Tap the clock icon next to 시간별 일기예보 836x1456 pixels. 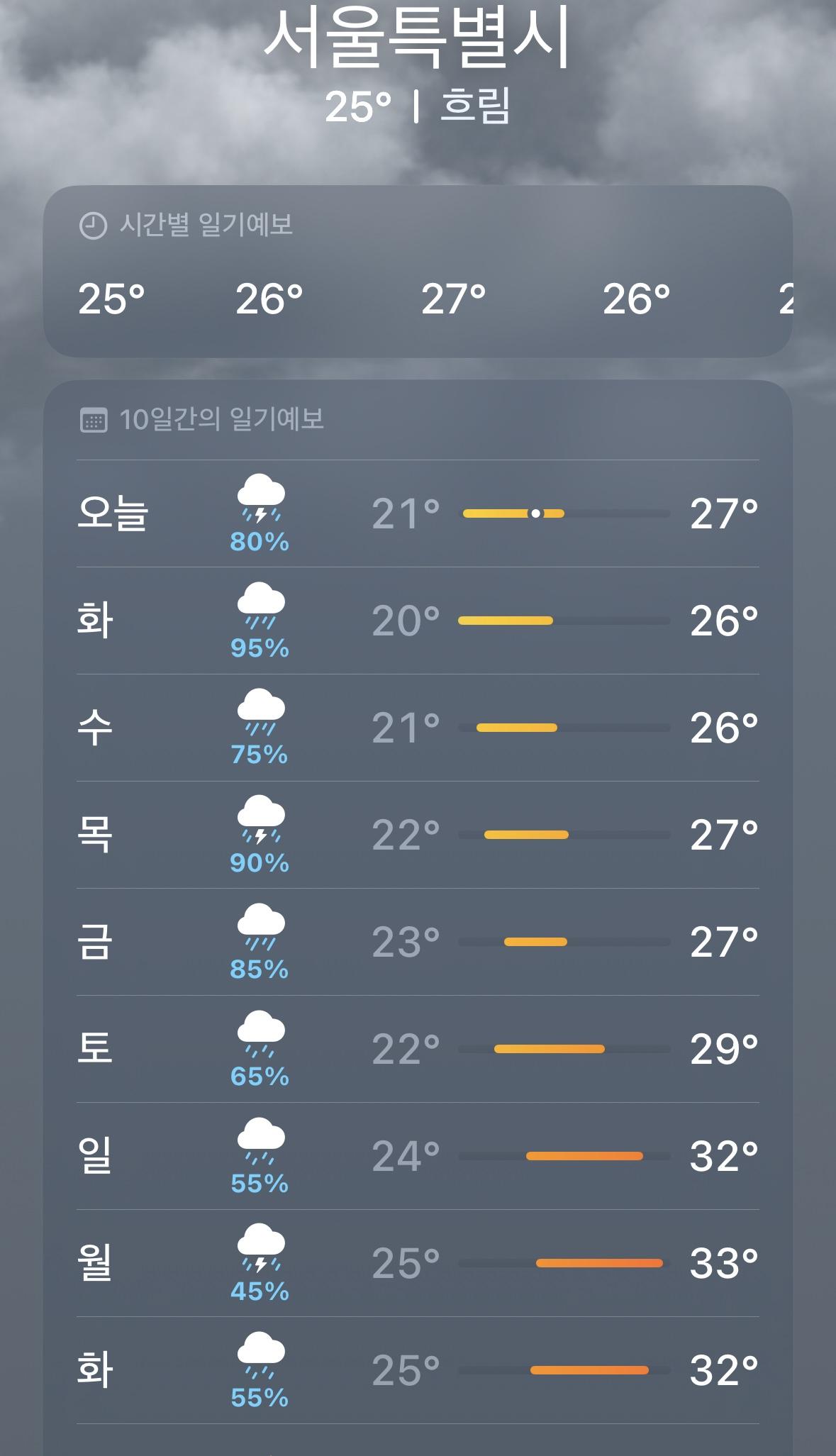point(91,225)
